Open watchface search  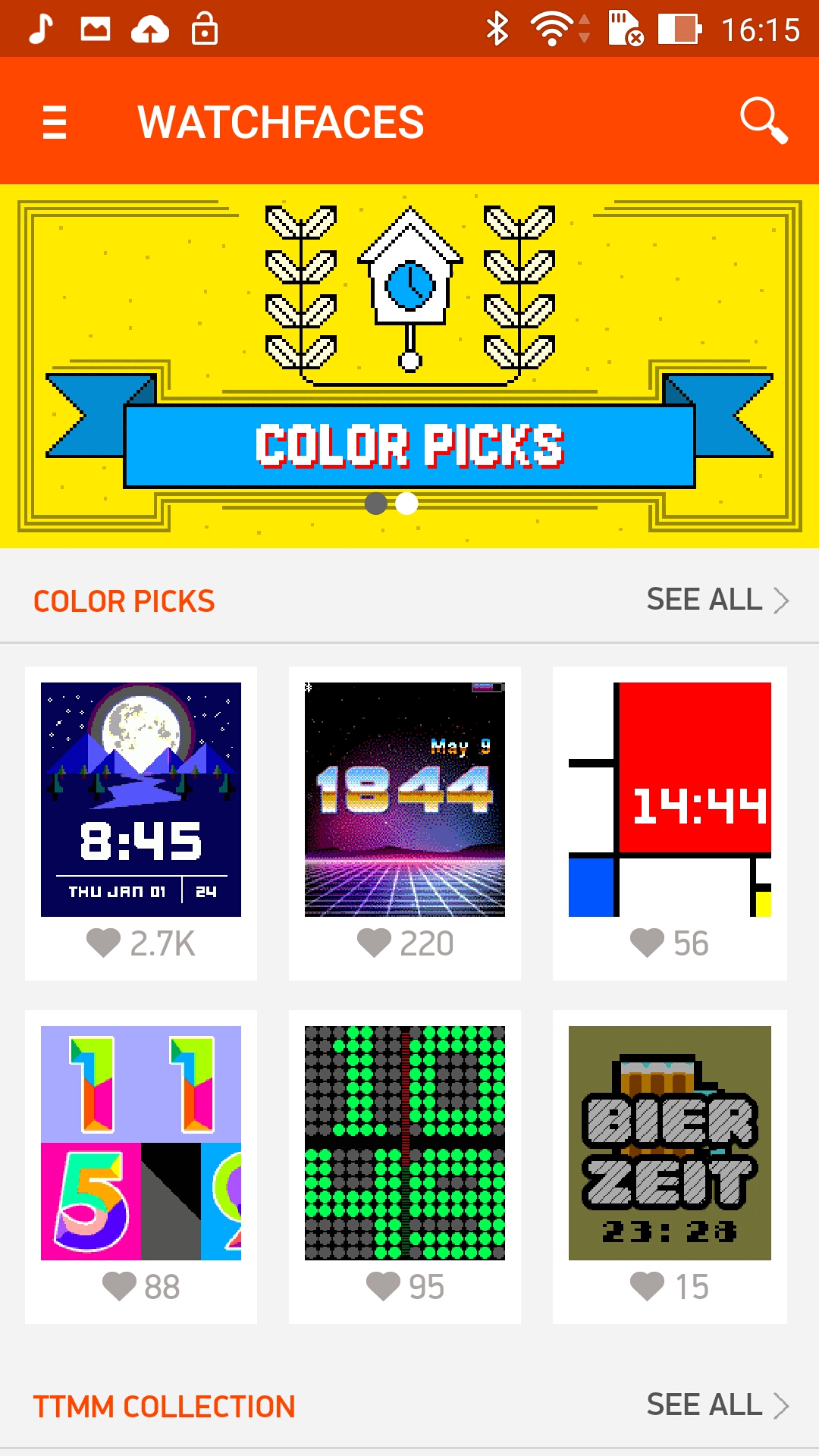point(763,121)
